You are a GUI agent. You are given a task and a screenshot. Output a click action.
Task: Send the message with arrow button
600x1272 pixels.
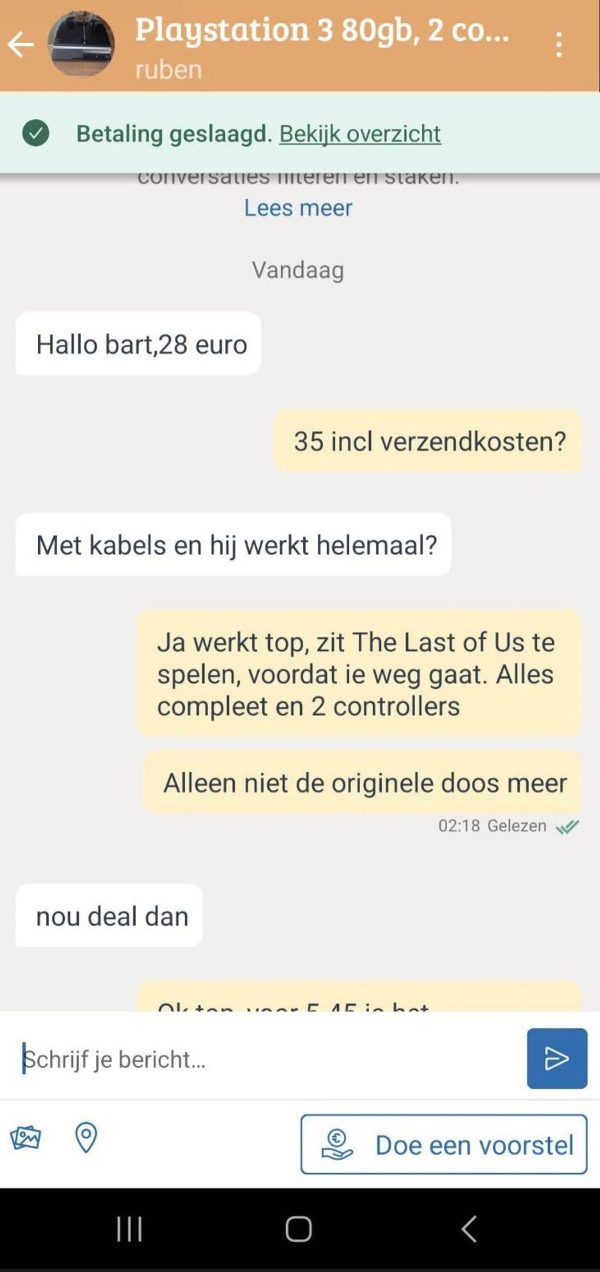coord(556,1059)
